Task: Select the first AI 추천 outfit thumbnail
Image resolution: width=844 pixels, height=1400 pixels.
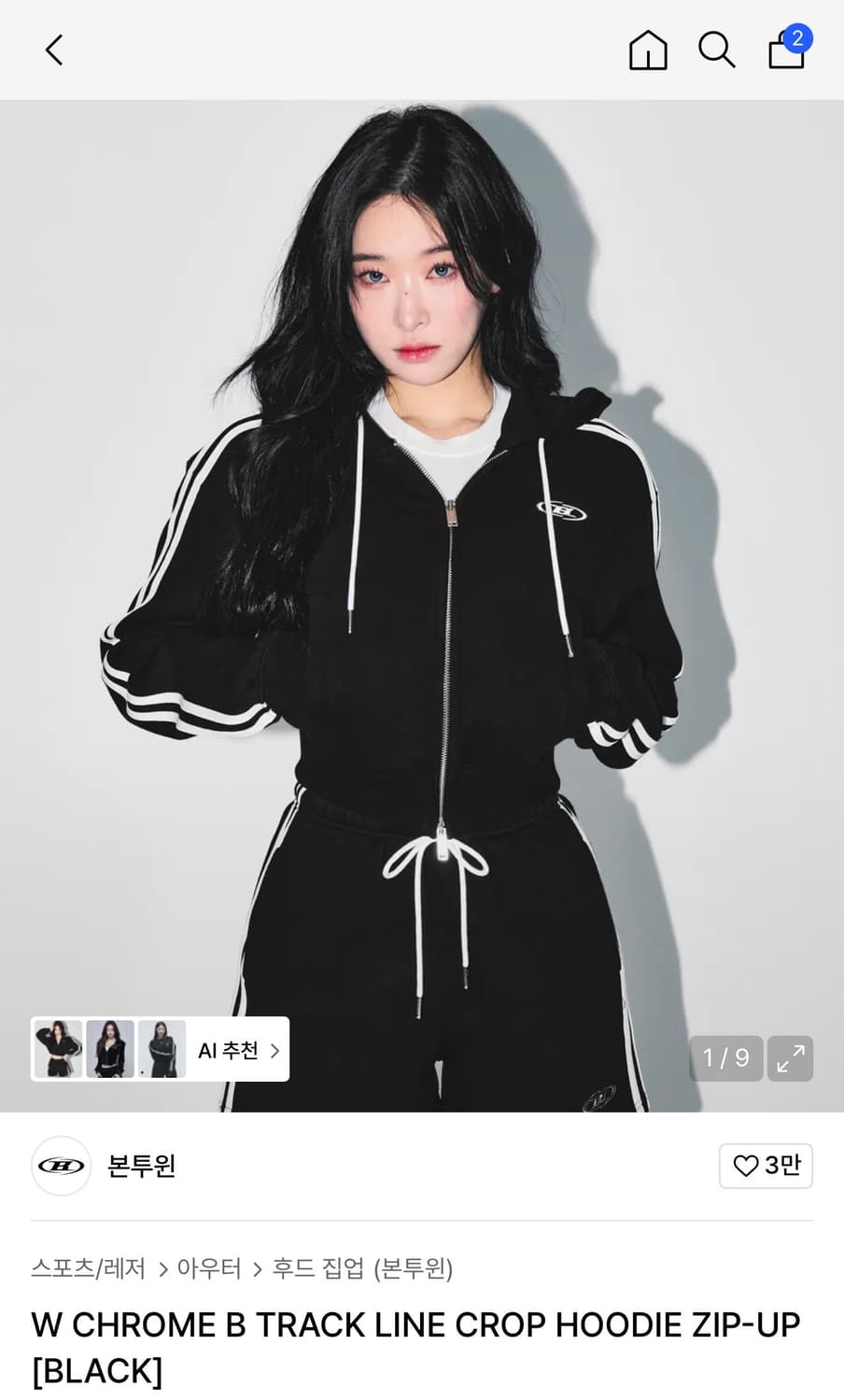Action: (59, 1050)
